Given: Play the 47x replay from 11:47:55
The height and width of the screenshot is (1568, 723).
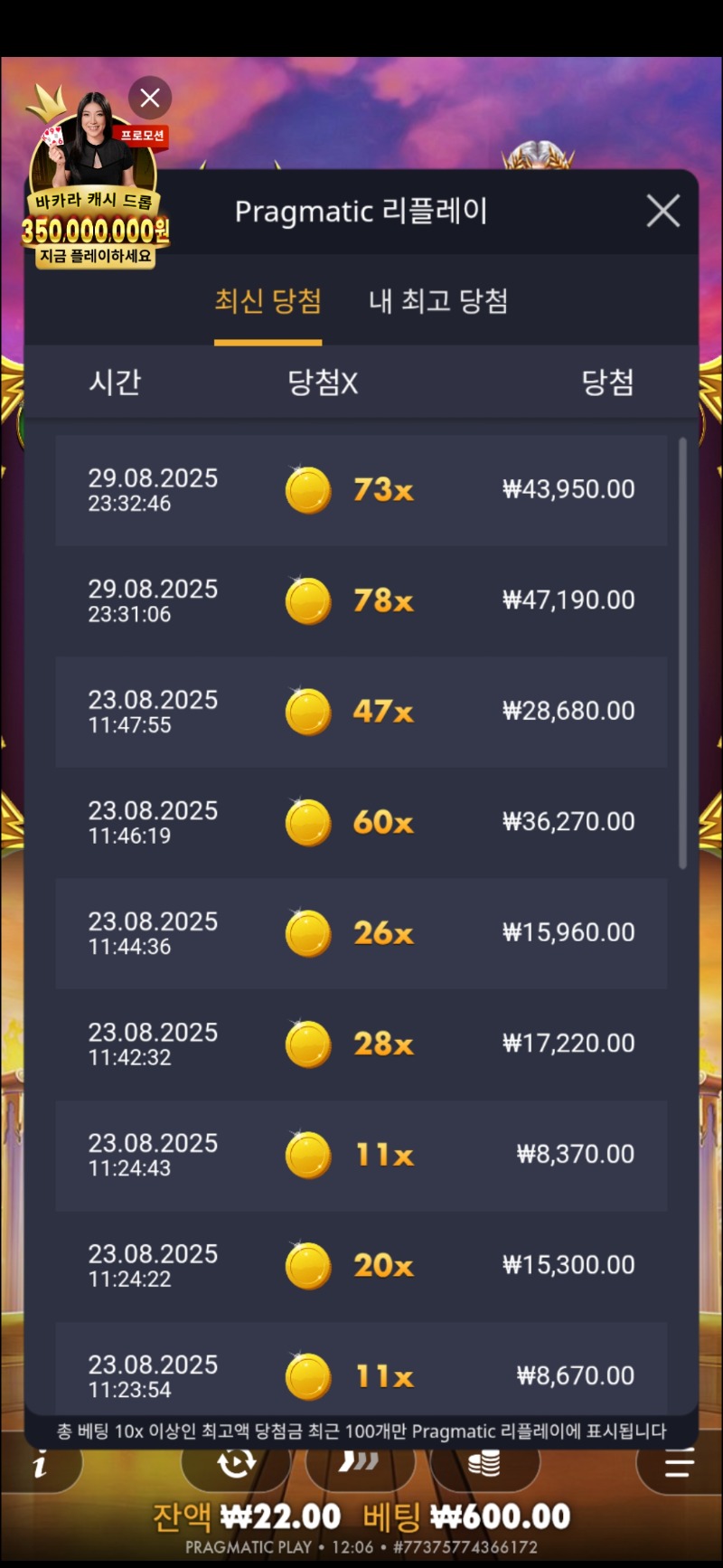Looking at the screenshot, I should click(361, 712).
